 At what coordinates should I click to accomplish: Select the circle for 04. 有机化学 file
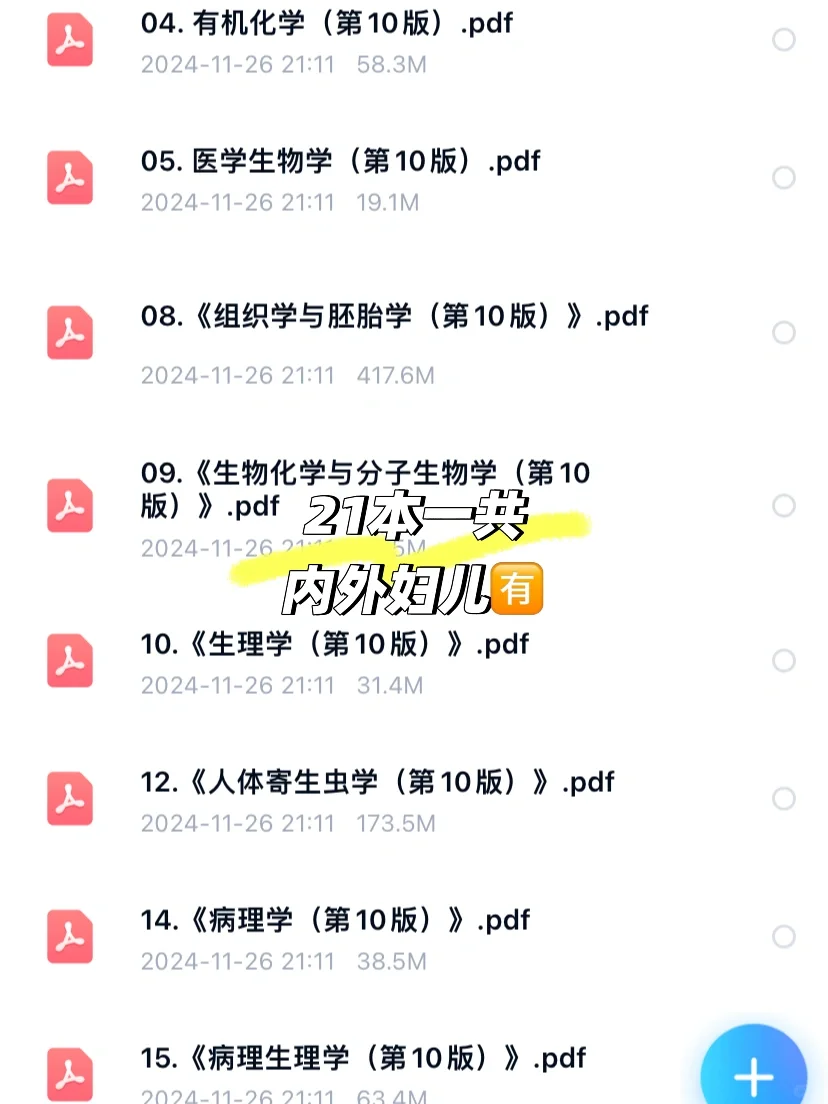point(784,39)
